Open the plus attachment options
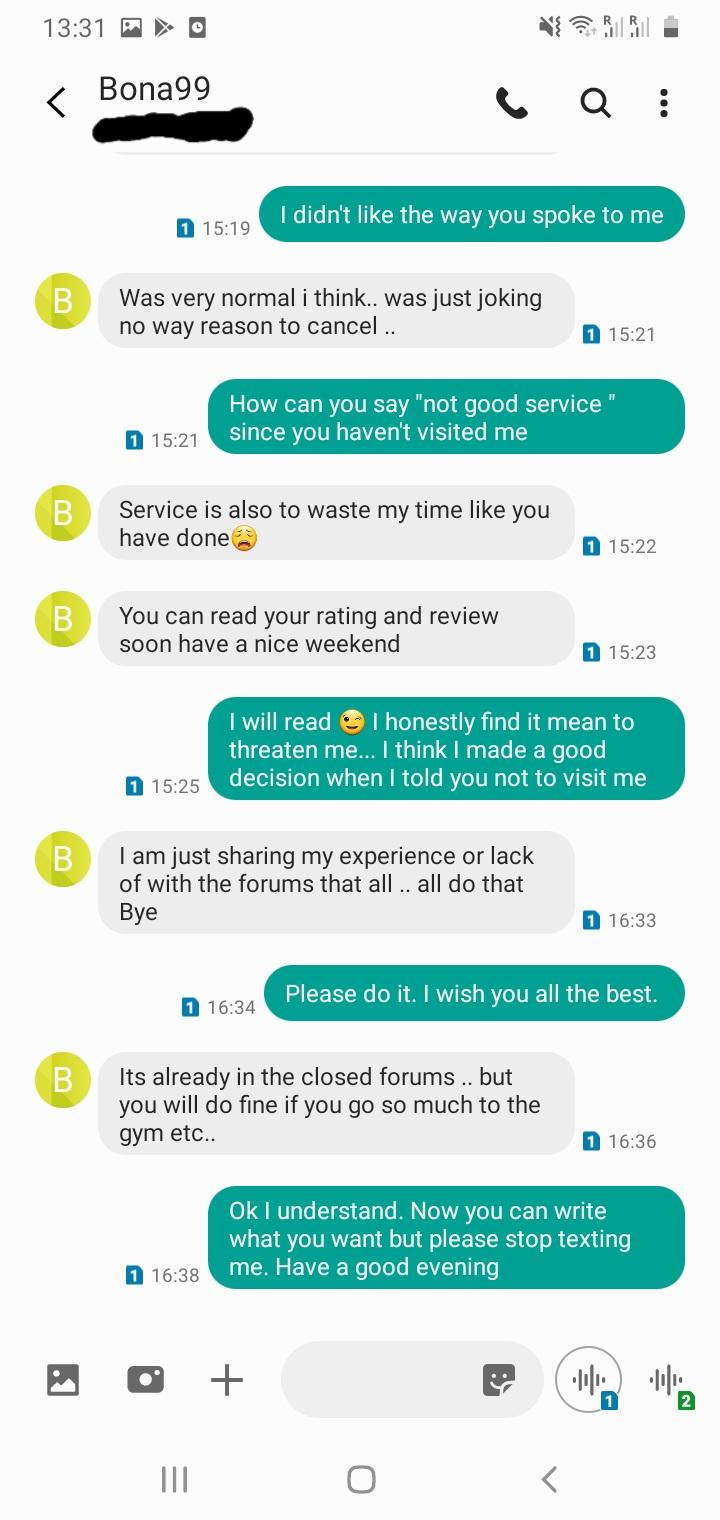This screenshot has height=1520, width=720. (227, 1380)
